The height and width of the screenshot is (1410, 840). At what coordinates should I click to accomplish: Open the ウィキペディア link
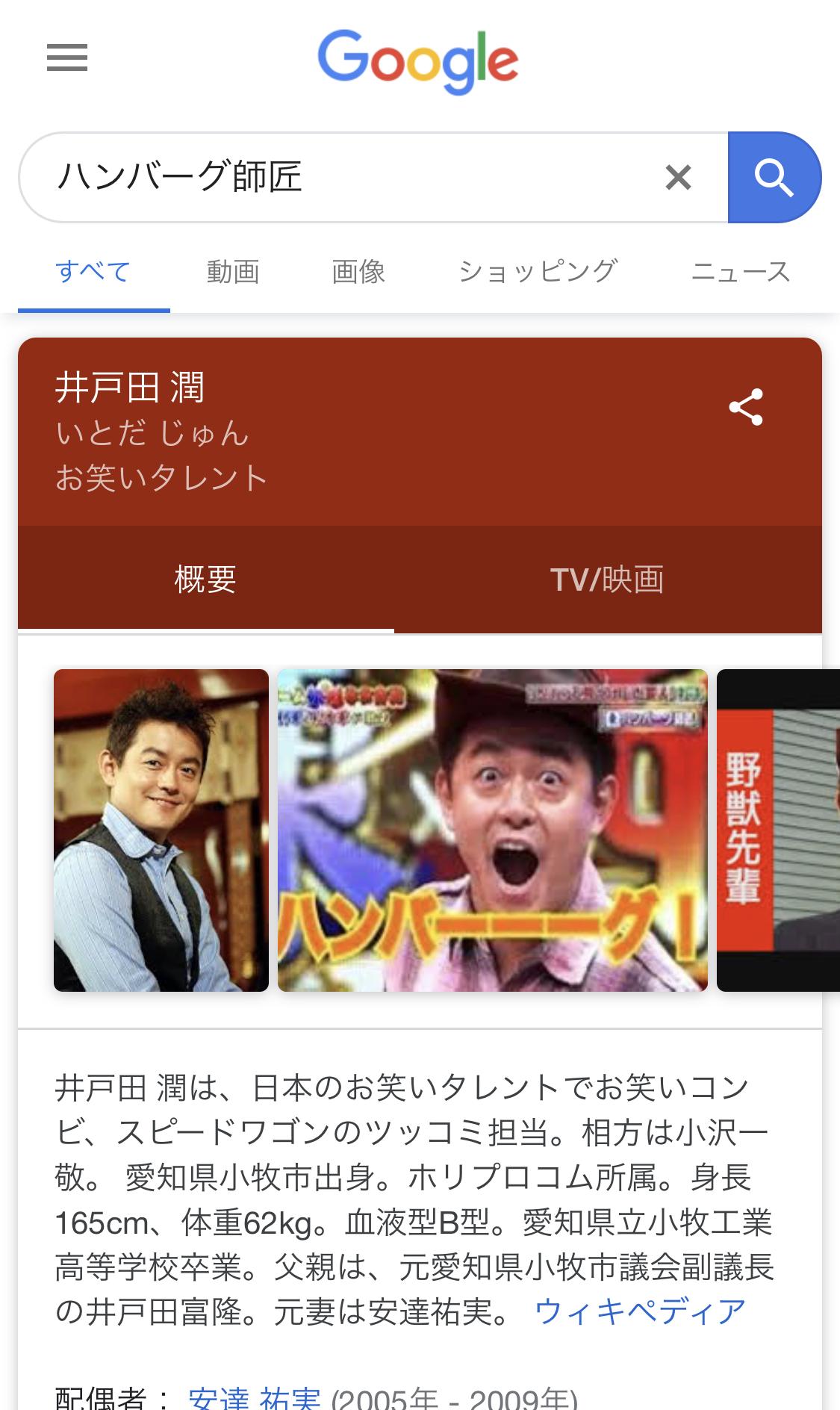pyautogui.click(x=641, y=1312)
